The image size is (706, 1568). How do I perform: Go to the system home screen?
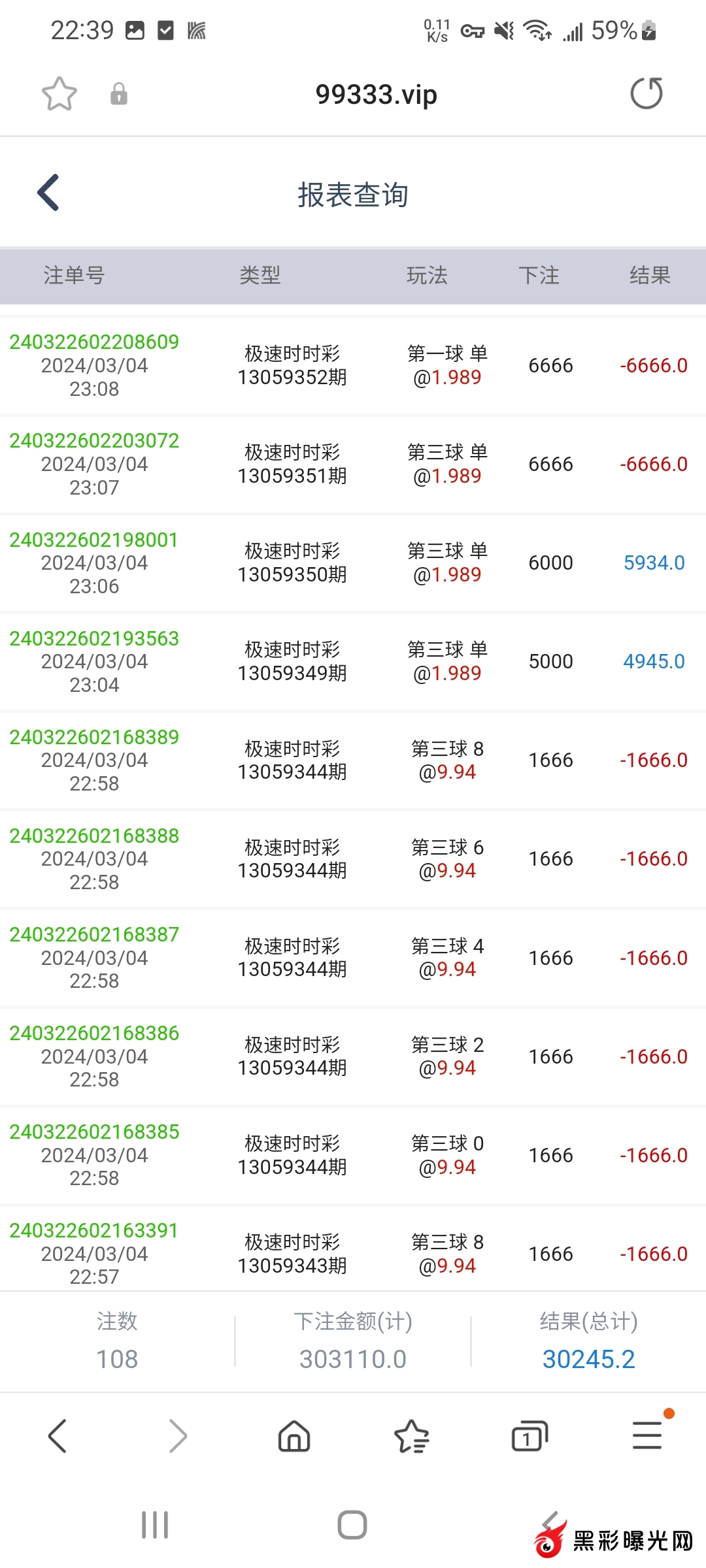pos(352,1525)
